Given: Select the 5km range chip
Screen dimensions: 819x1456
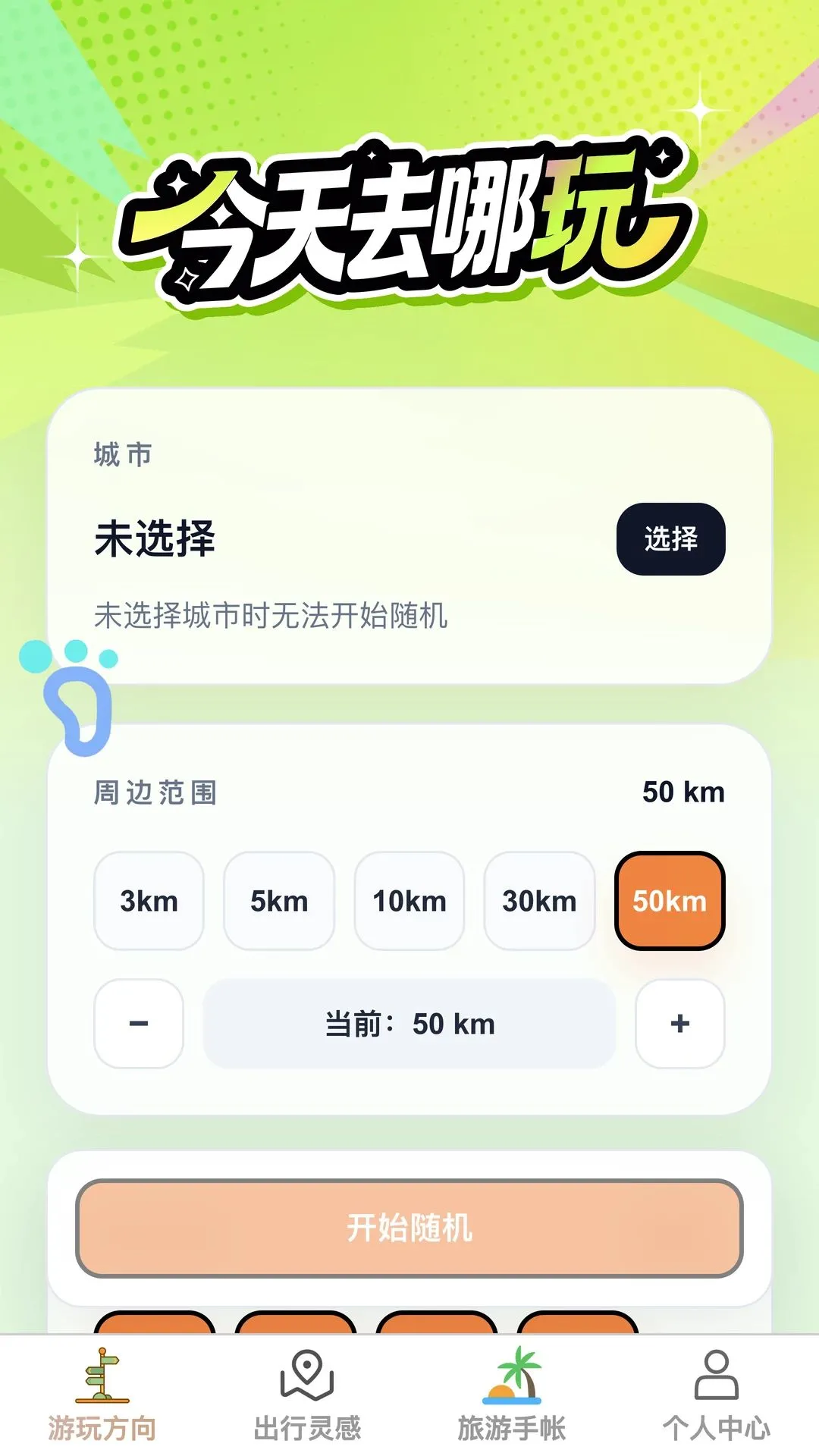Looking at the screenshot, I should coord(279,901).
